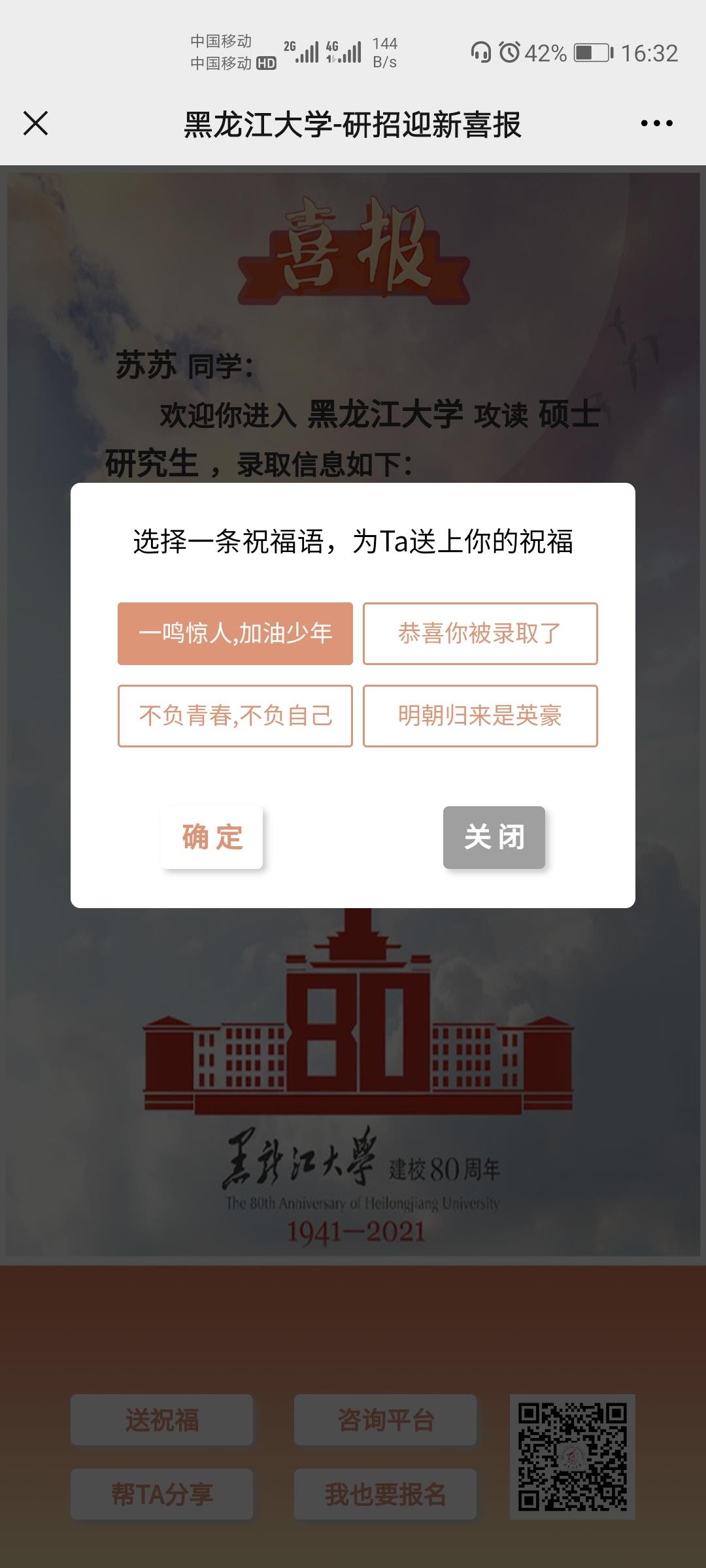Choose the 恭喜你被录取了 blessing
This screenshot has width=706, height=1568.
pos(480,634)
